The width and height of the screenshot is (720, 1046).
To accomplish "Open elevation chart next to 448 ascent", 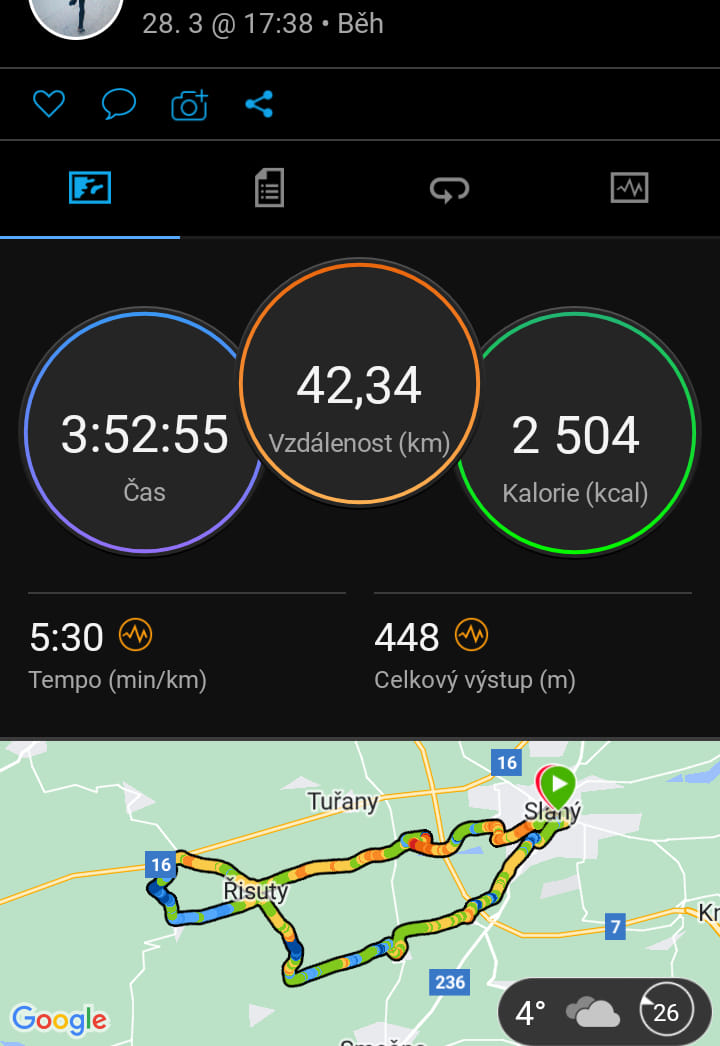I will click(471, 634).
